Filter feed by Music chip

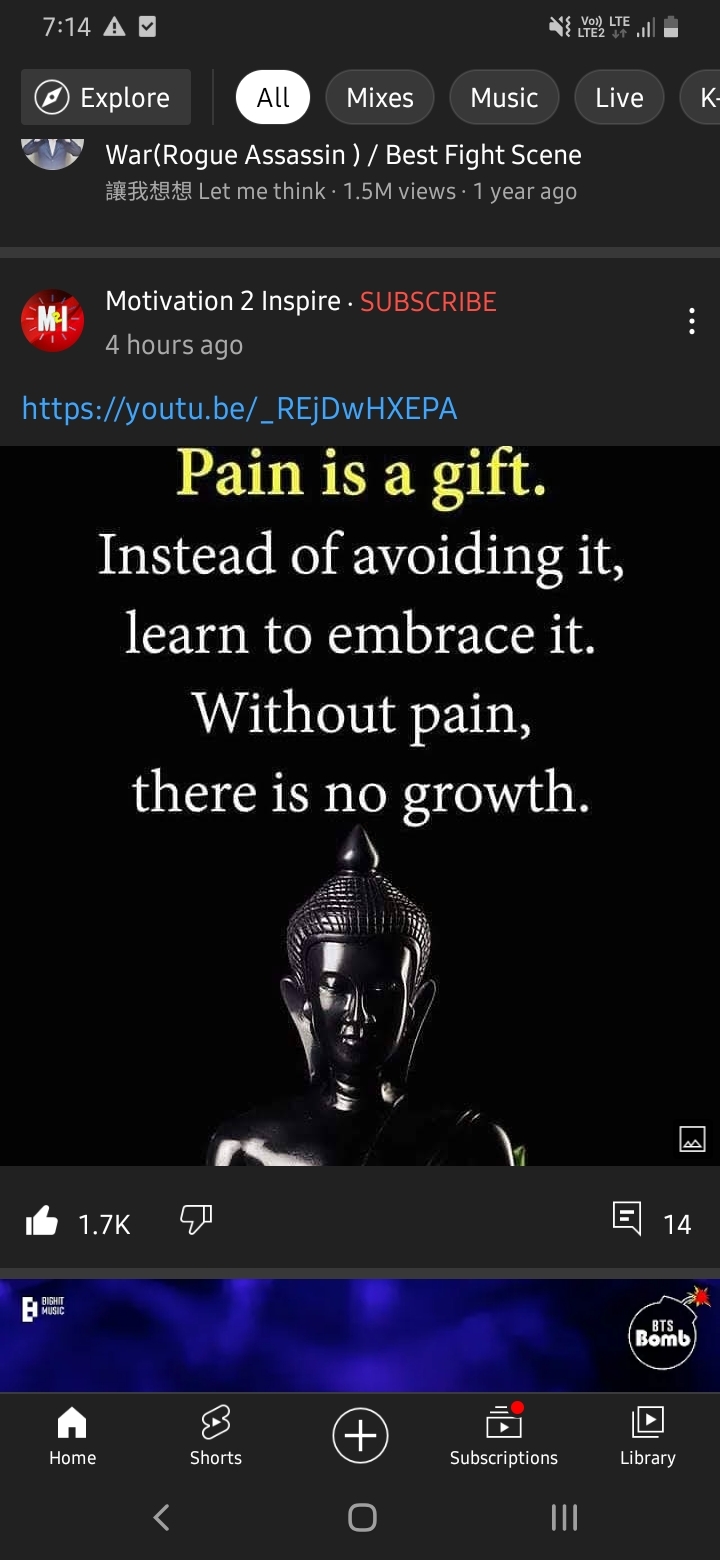(504, 97)
